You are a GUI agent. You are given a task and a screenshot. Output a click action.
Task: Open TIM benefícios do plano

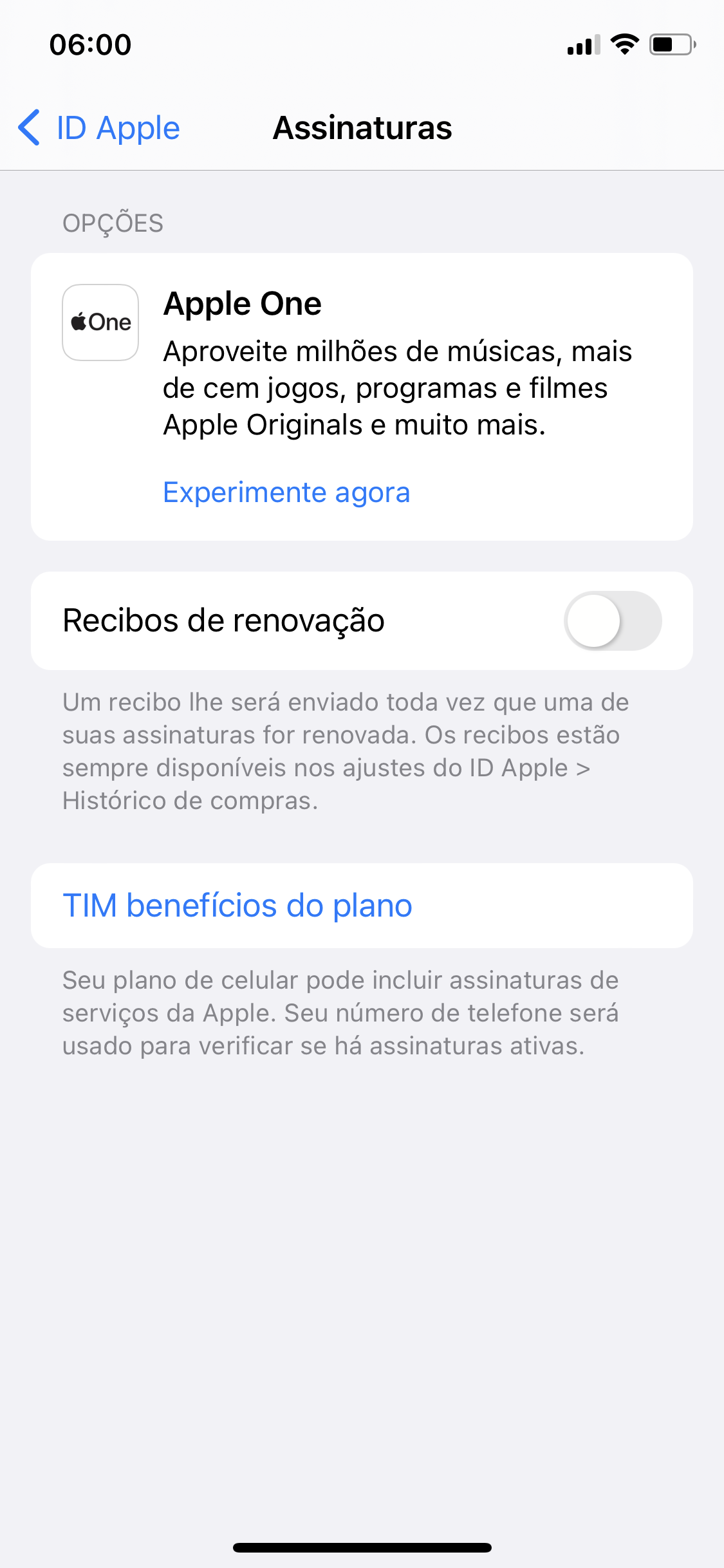tap(237, 905)
